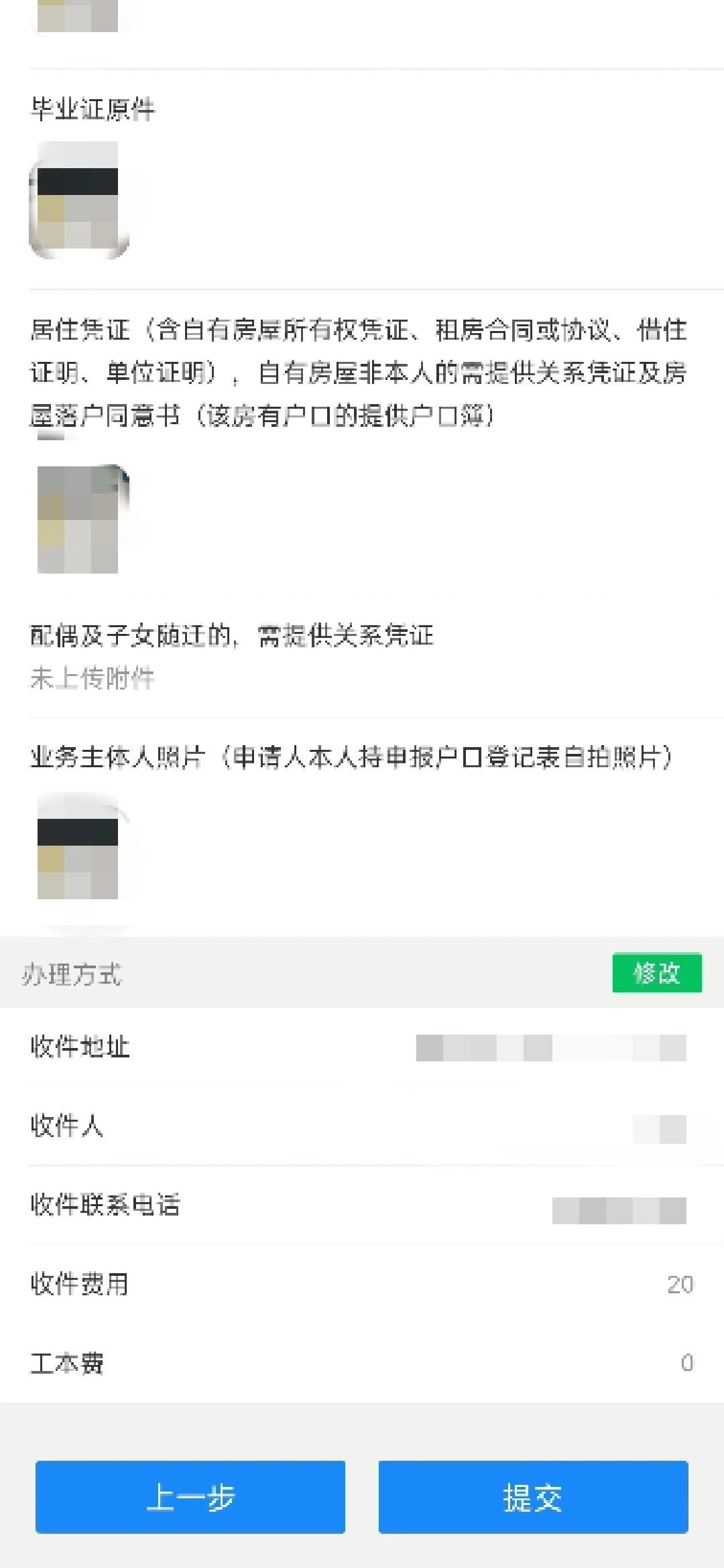View the 居住凭证 attachment thumbnail
The width and height of the screenshot is (724, 1568).
[x=79, y=519]
